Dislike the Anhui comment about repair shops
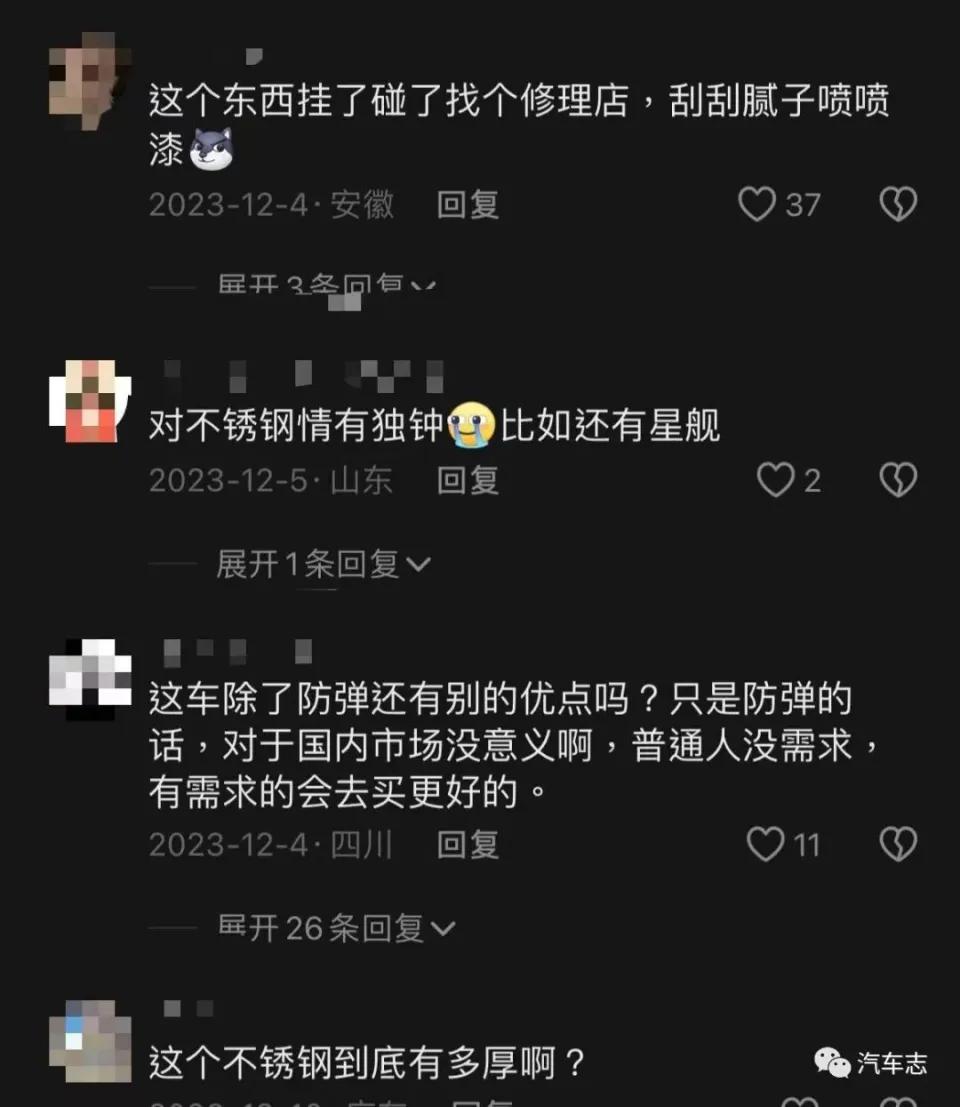Viewport: 960px width, 1107px height. point(897,205)
